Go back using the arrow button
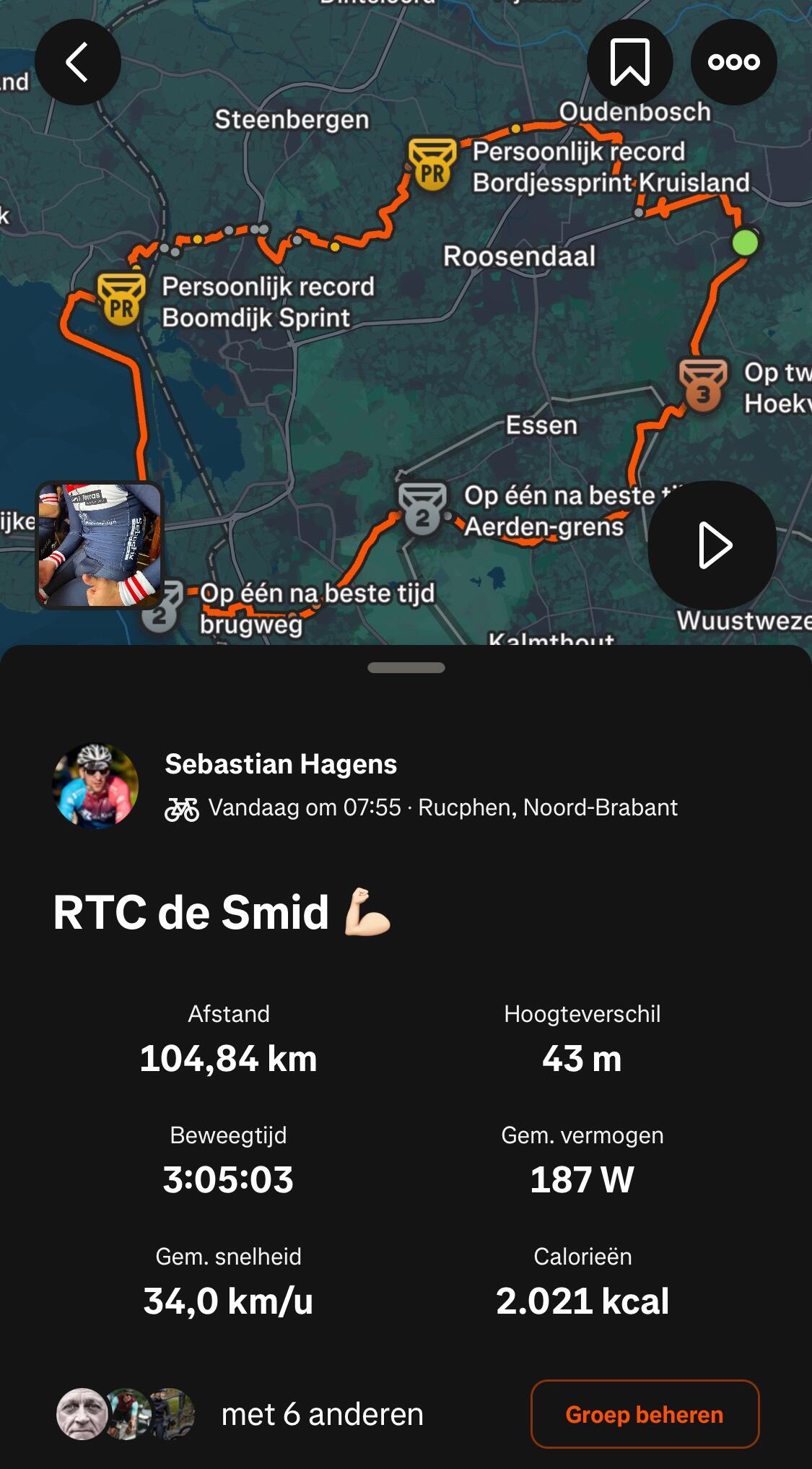The width and height of the screenshot is (812, 1469). (77, 62)
